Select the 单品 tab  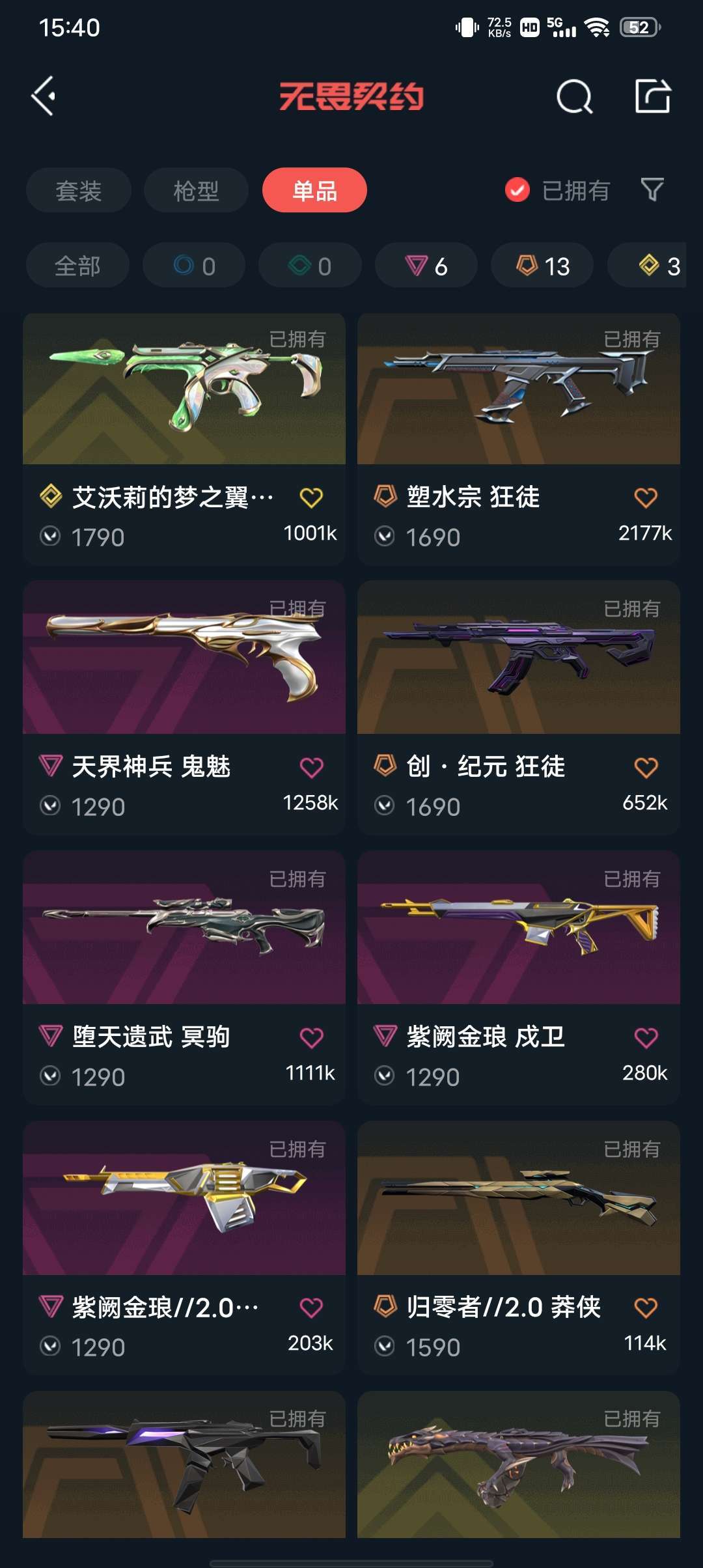click(x=314, y=190)
